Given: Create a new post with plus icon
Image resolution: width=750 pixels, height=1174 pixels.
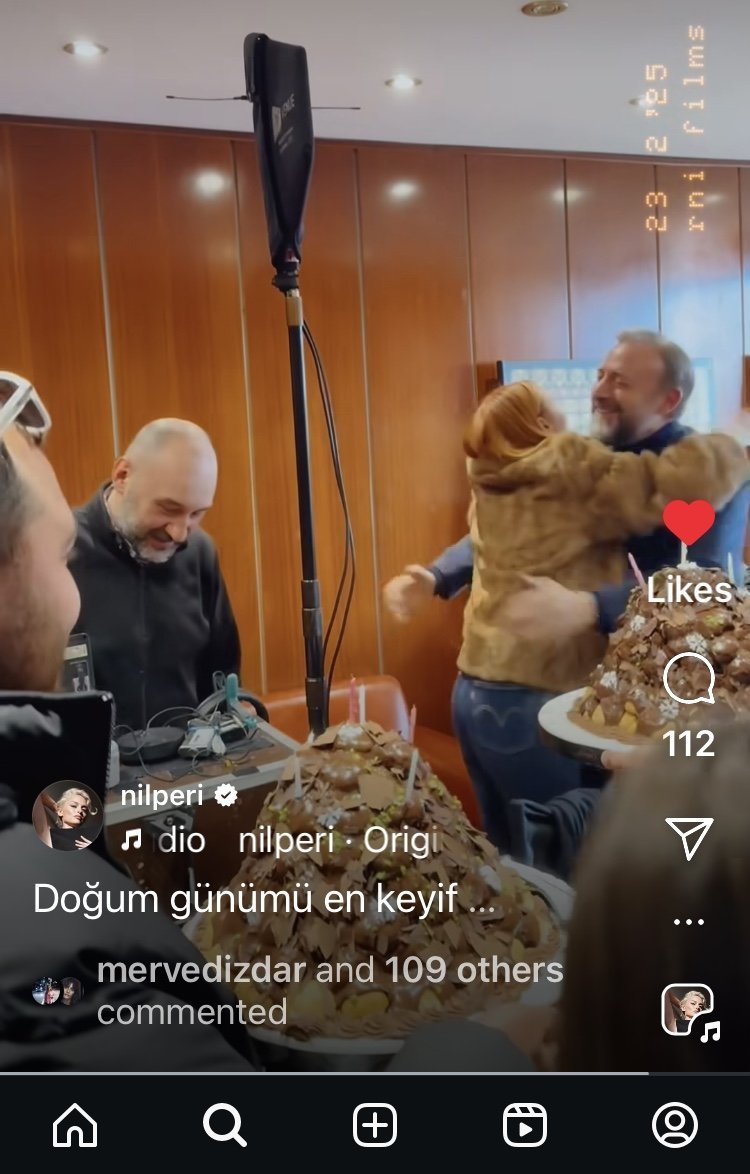Looking at the screenshot, I should point(375,1125).
